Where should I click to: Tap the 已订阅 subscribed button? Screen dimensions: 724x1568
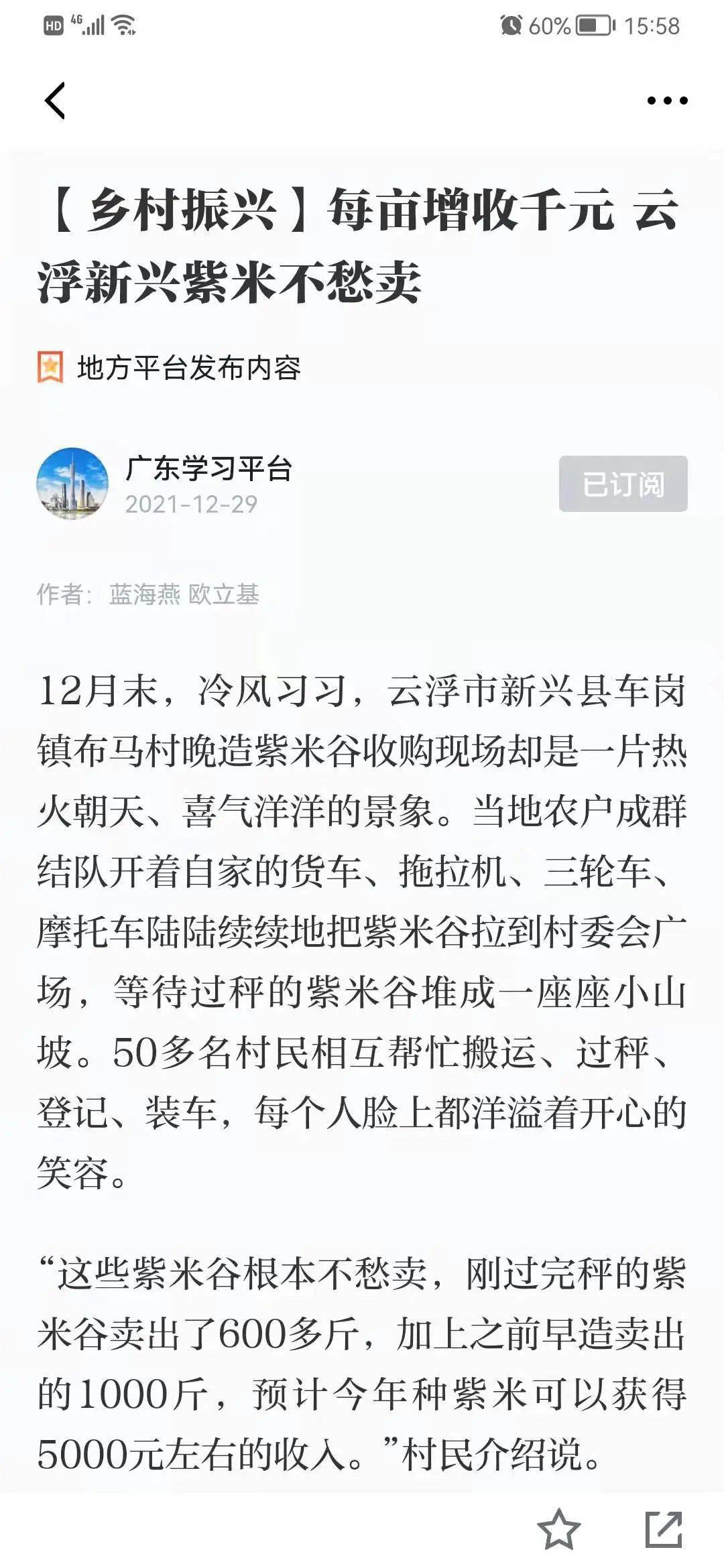tap(623, 484)
